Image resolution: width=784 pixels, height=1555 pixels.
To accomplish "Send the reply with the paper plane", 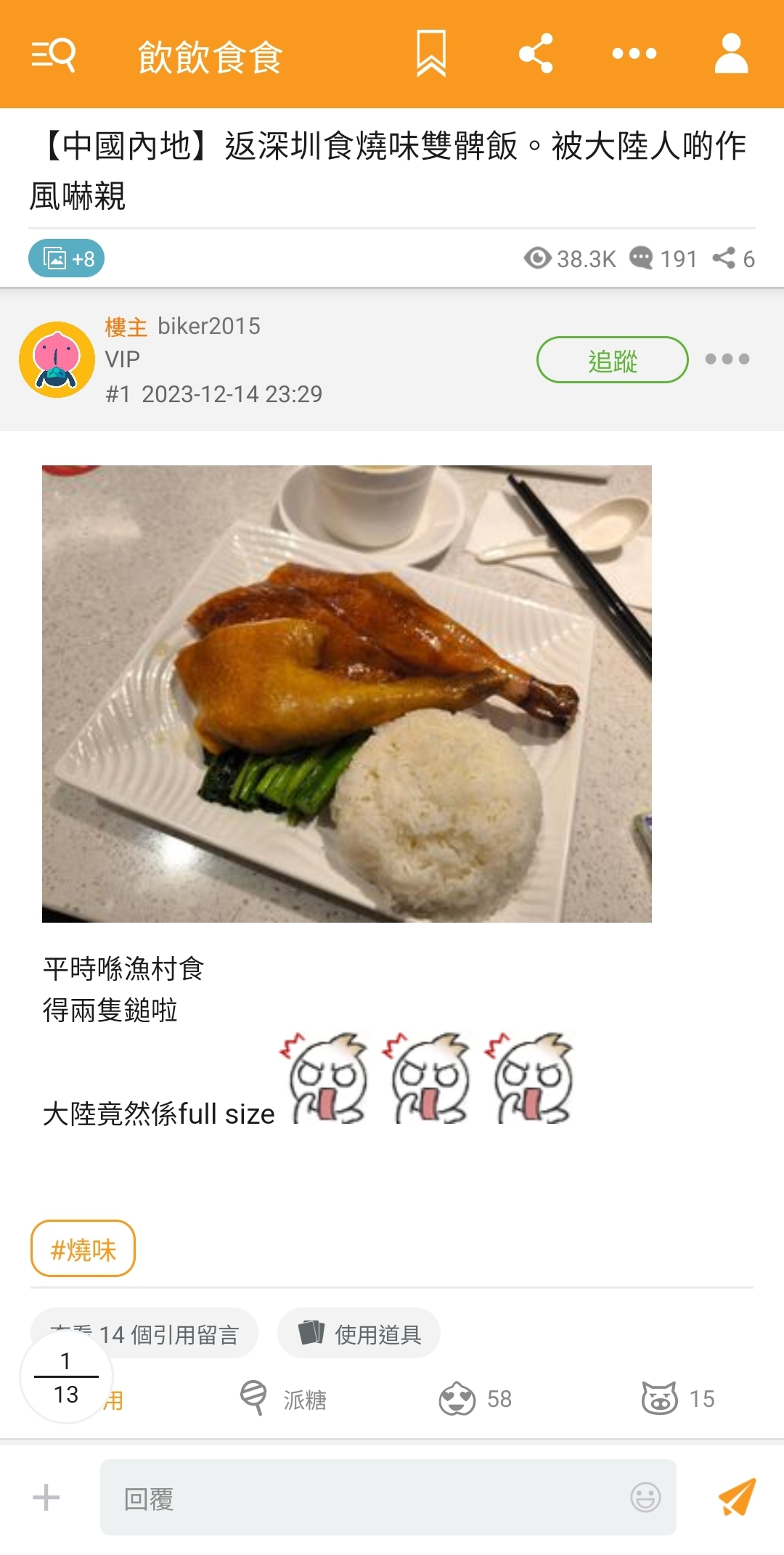I will click(x=737, y=1497).
